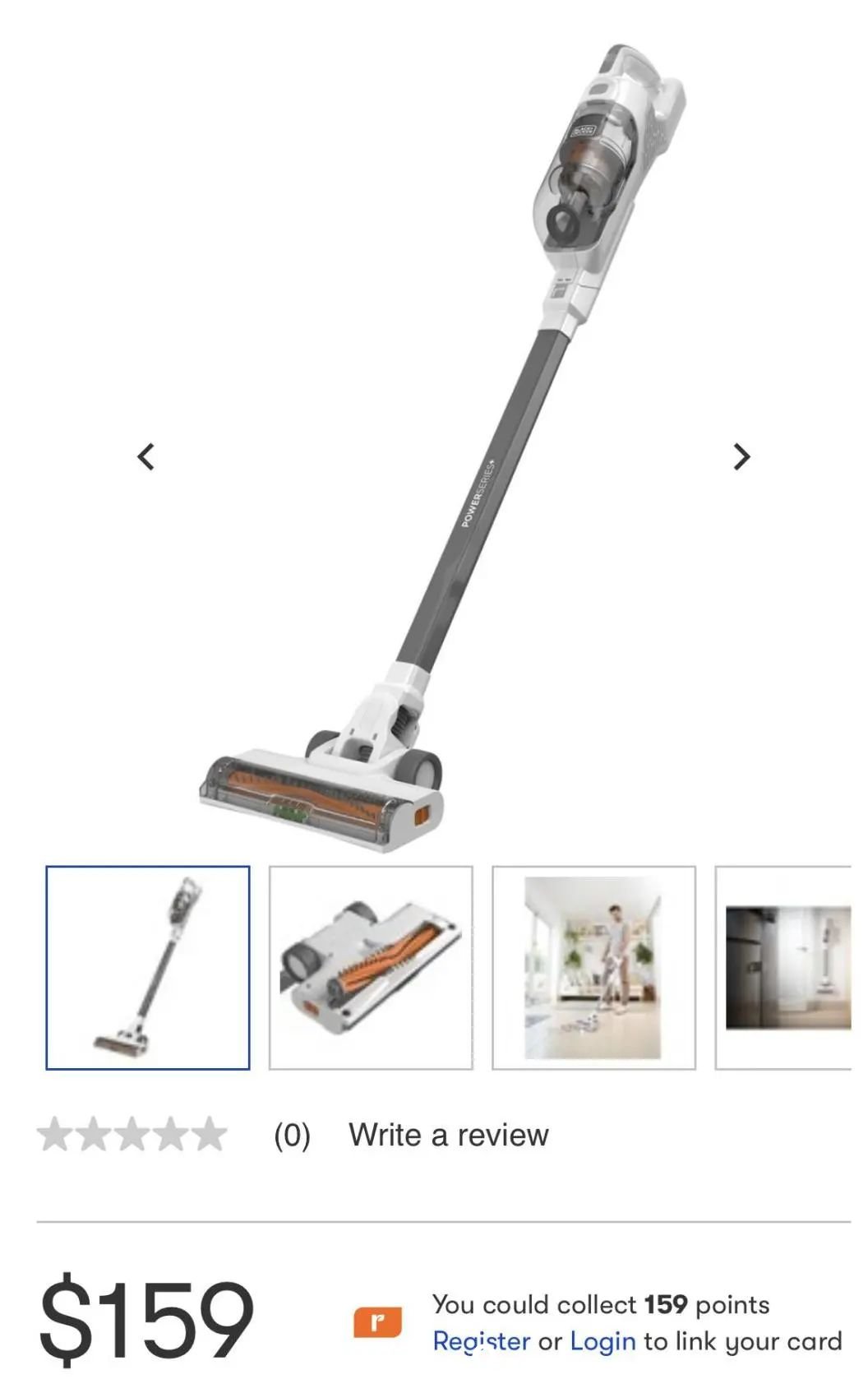Open the Register link
Screen dimensions: 868x1393
pyautogui.click(x=481, y=1341)
